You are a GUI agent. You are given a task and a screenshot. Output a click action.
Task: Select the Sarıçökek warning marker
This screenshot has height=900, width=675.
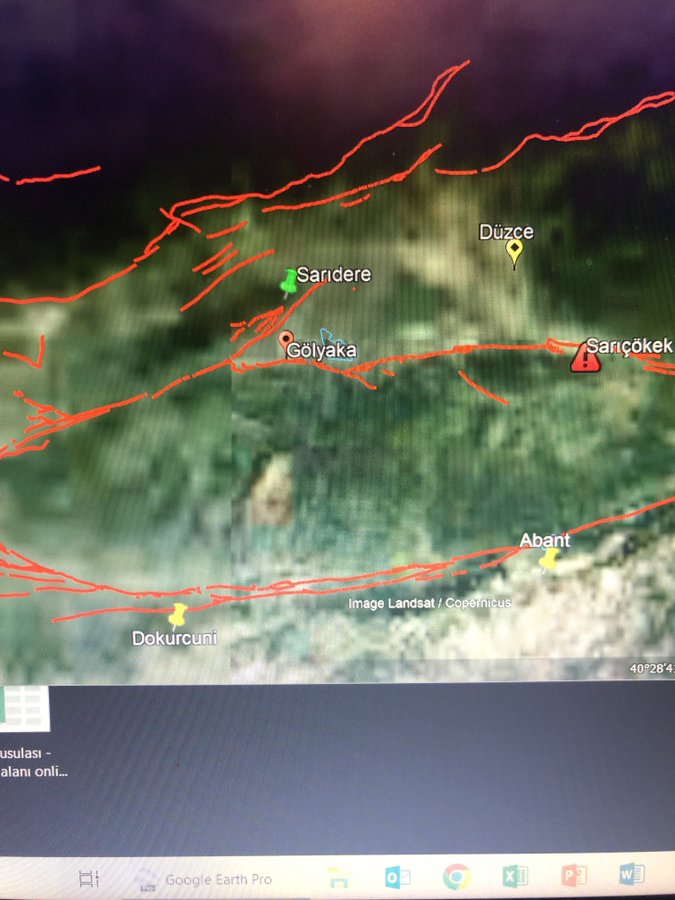pos(584,358)
